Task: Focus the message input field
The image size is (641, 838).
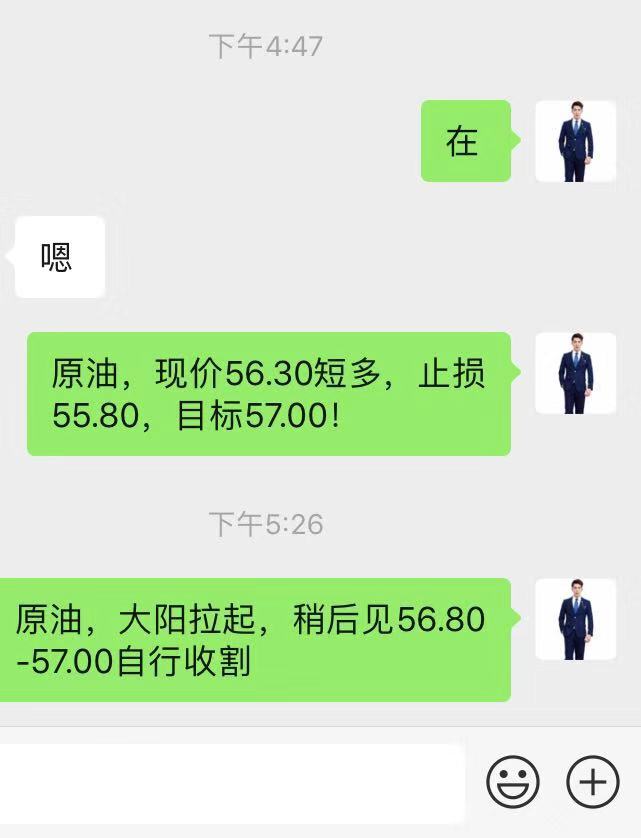Action: pos(230,782)
